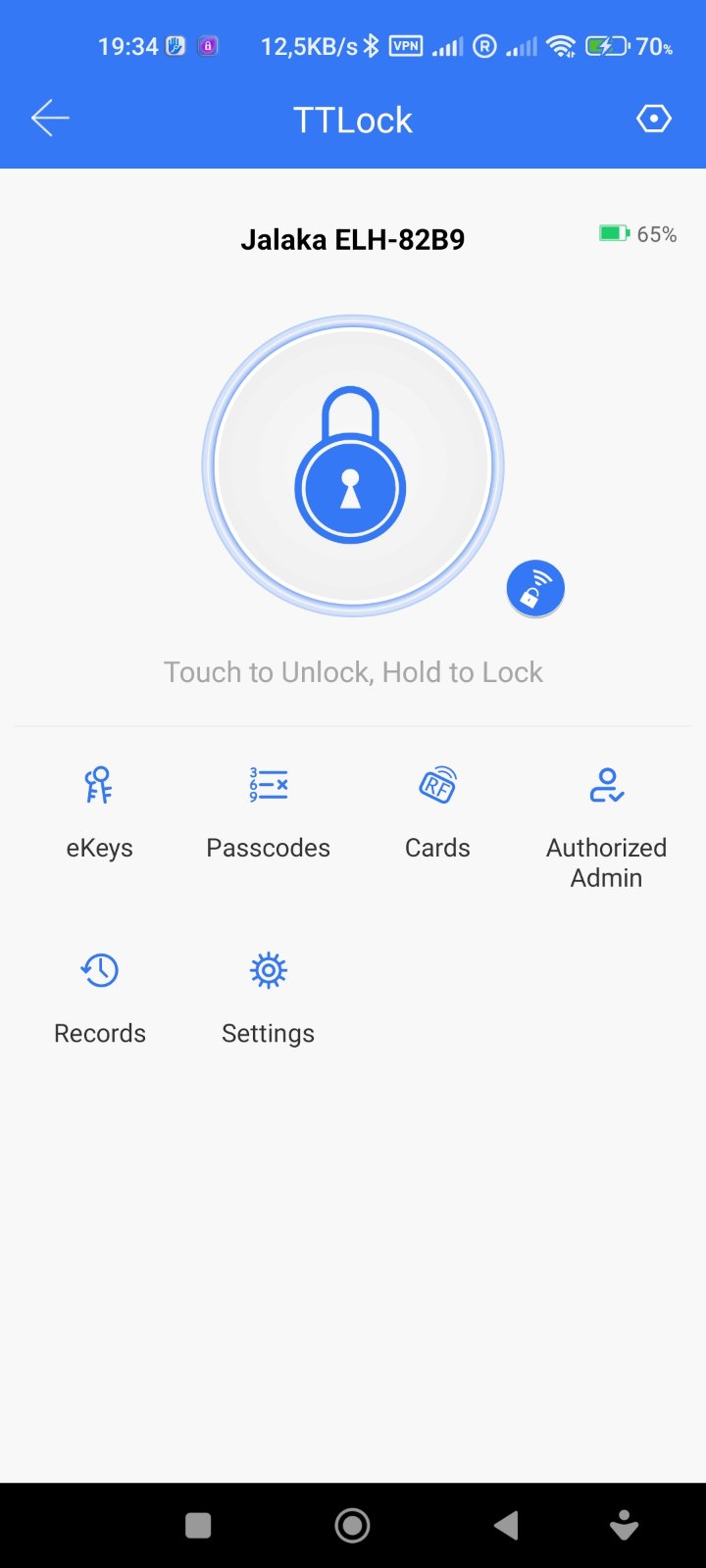Tap the 'Touch to Unlock, Hold to Lock' label
This screenshot has height=1568, width=706.
point(352,671)
